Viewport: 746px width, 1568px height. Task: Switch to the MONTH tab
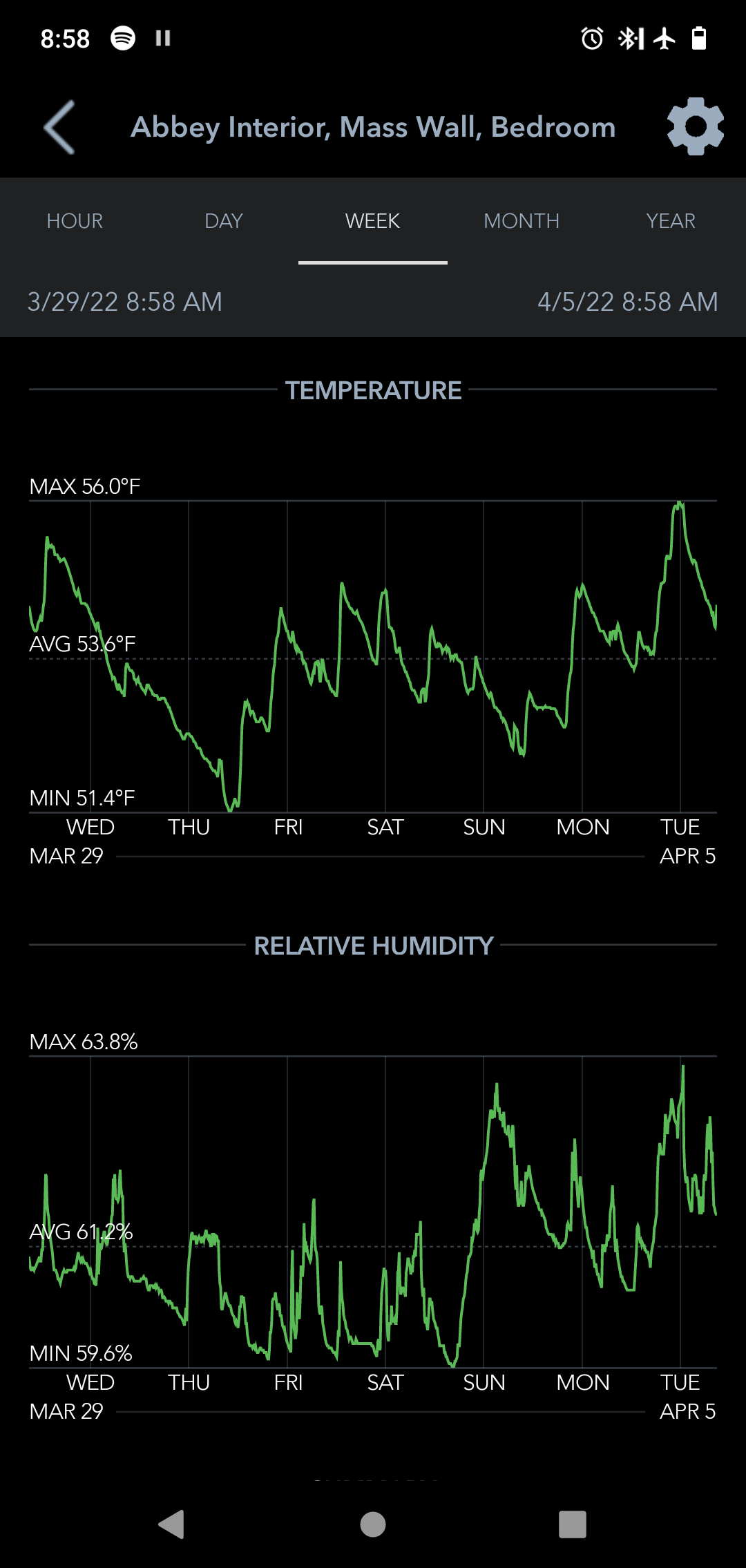click(x=522, y=221)
